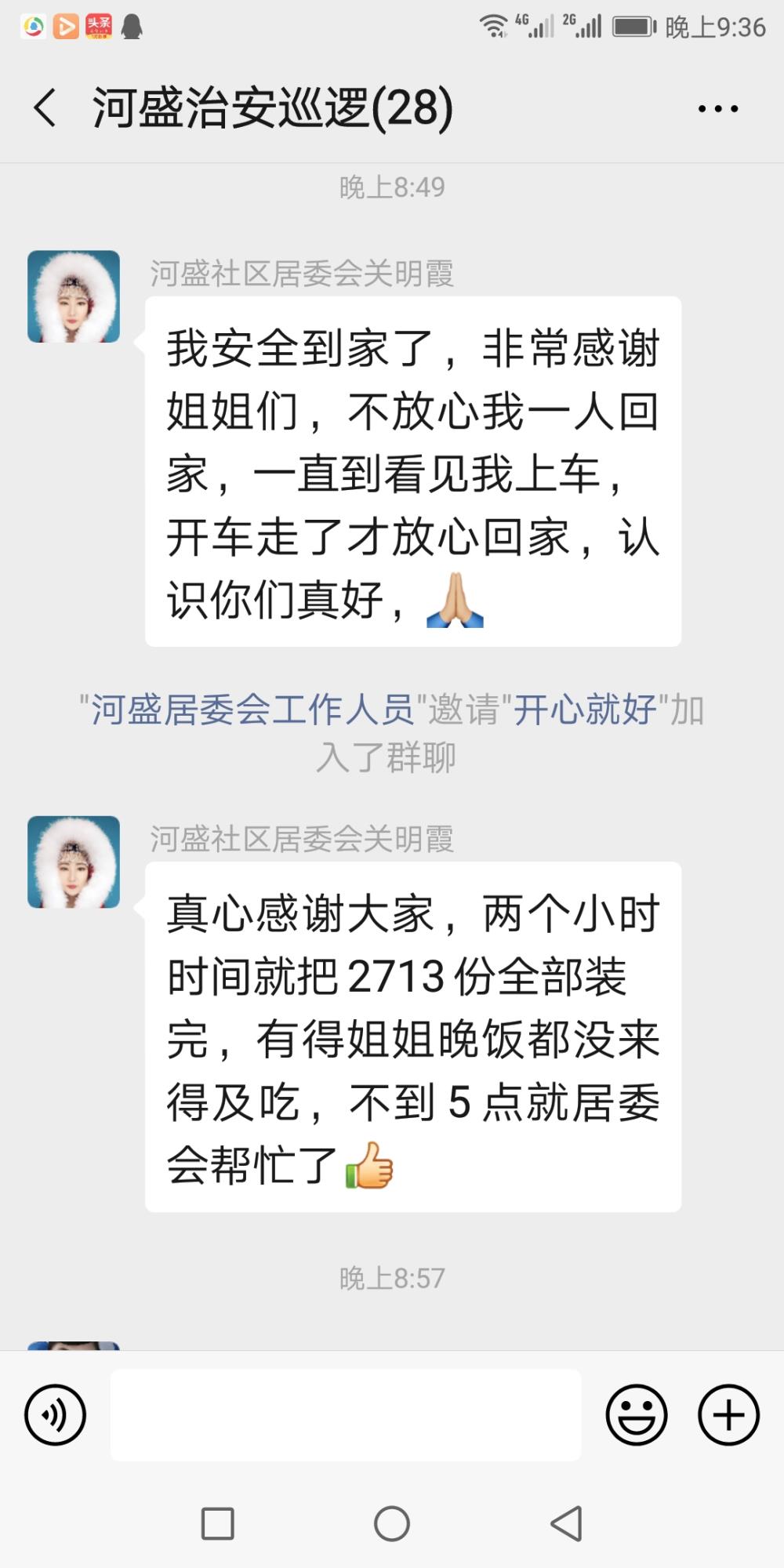The image size is (784, 1568).
Task: Tap 关明霞's avatar beside 真心感谢大家 message
Action: (x=74, y=862)
